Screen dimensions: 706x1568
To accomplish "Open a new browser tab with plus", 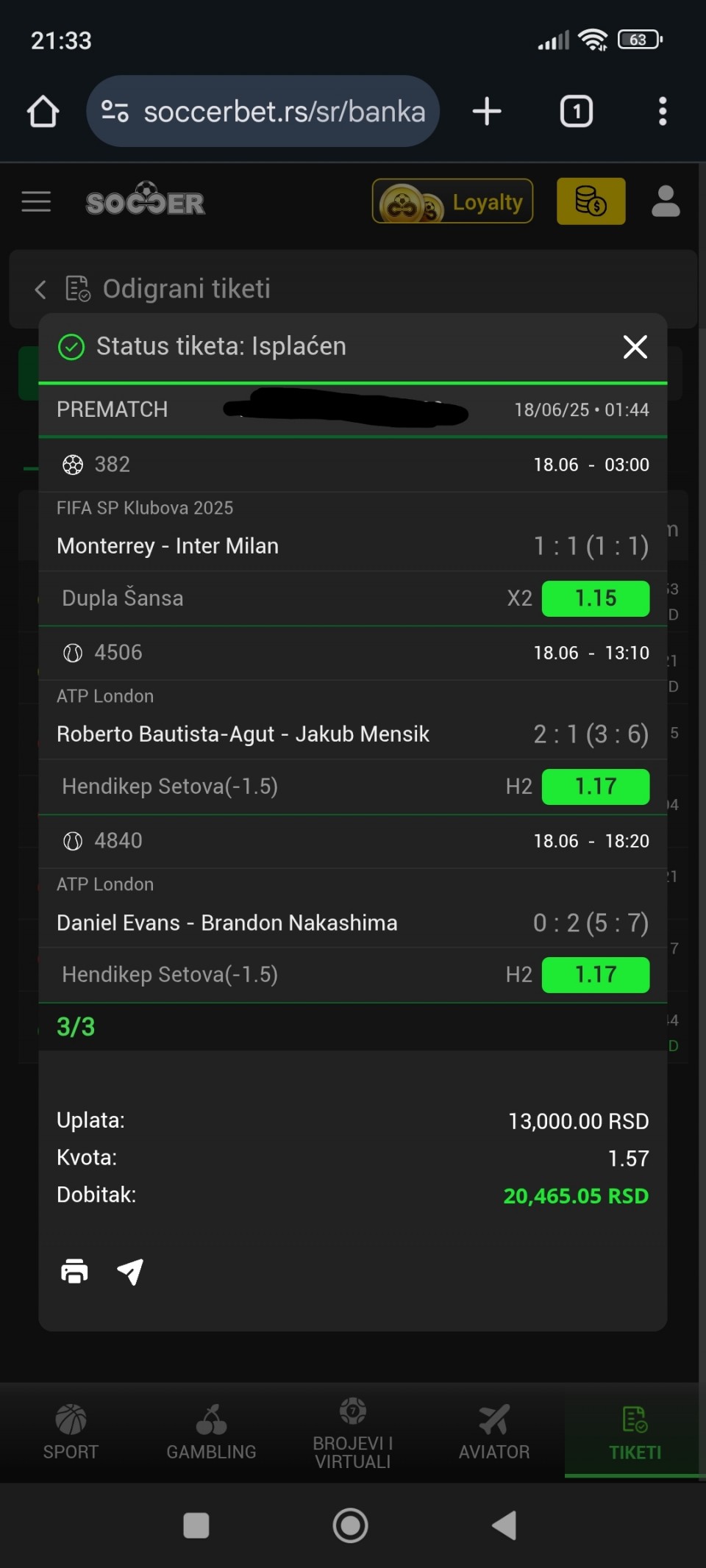I will 486,112.
